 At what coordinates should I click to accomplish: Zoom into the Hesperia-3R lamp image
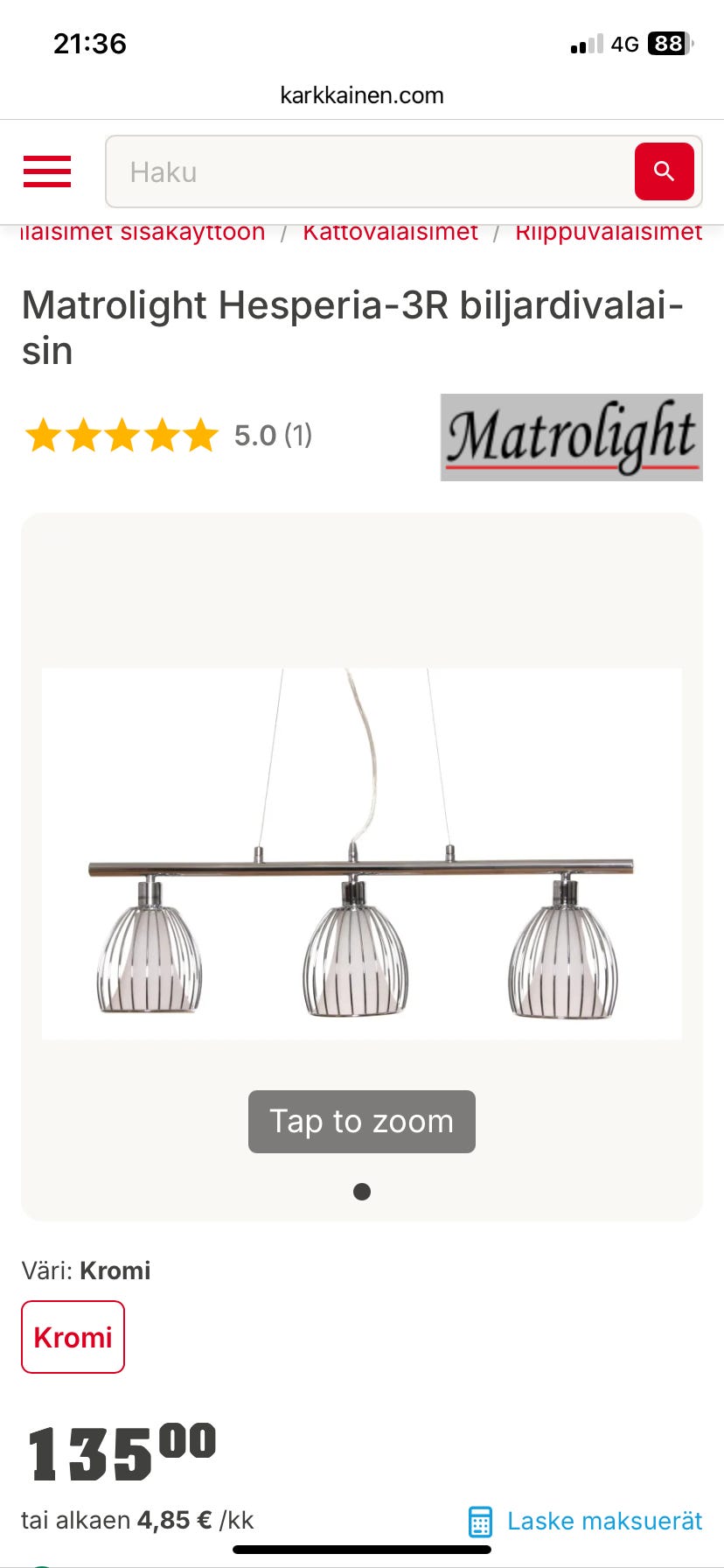tap(361, 853)
